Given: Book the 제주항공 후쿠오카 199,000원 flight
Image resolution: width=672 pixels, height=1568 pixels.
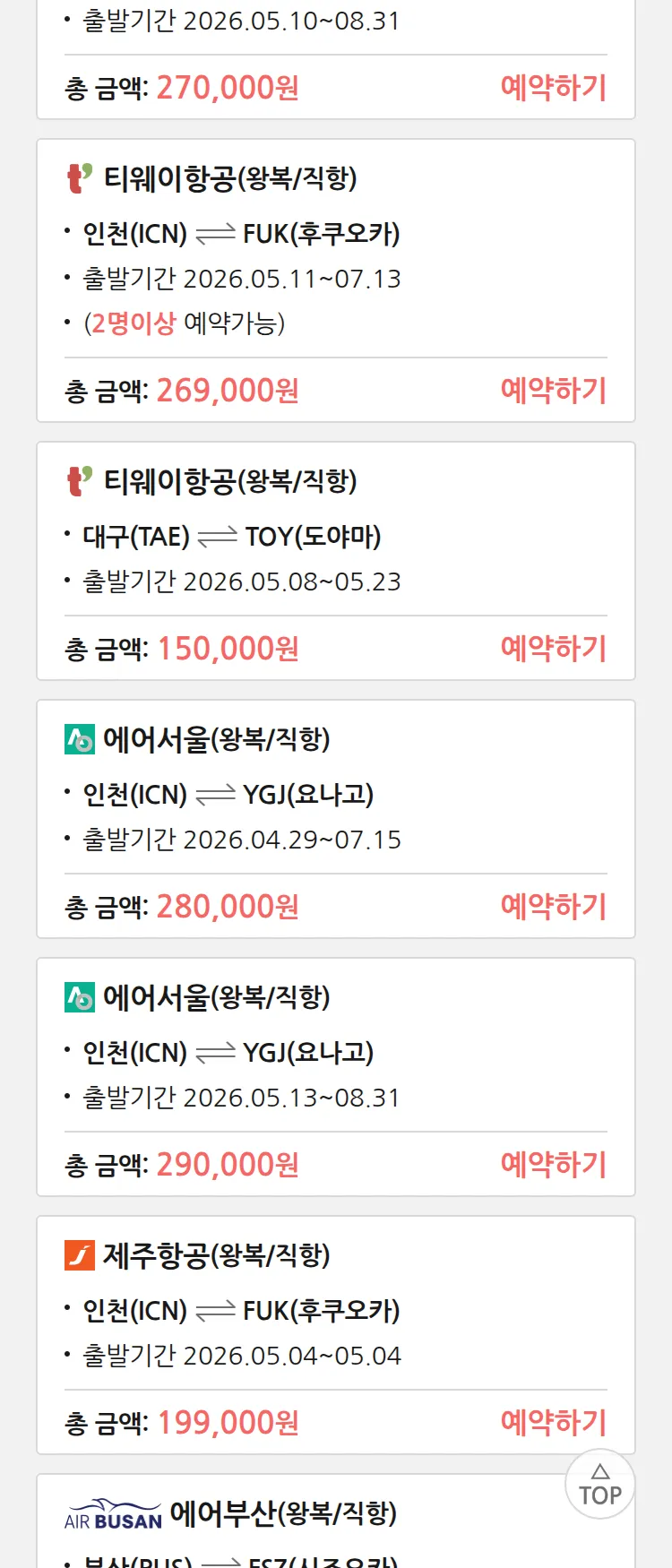Looking at the screenshot, I should 553,1423.
